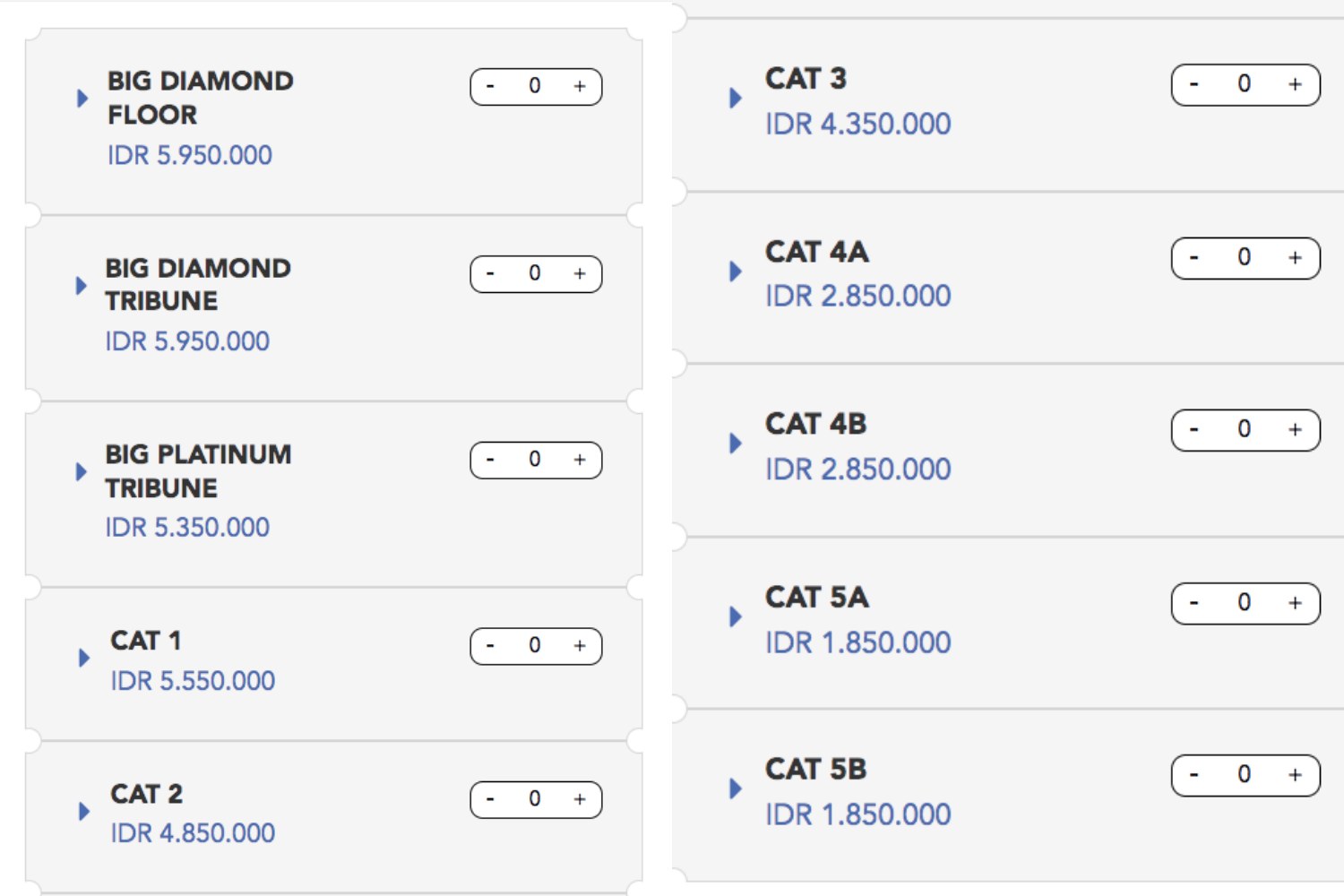Expand CAT 5B details arrow

point(736,788)
